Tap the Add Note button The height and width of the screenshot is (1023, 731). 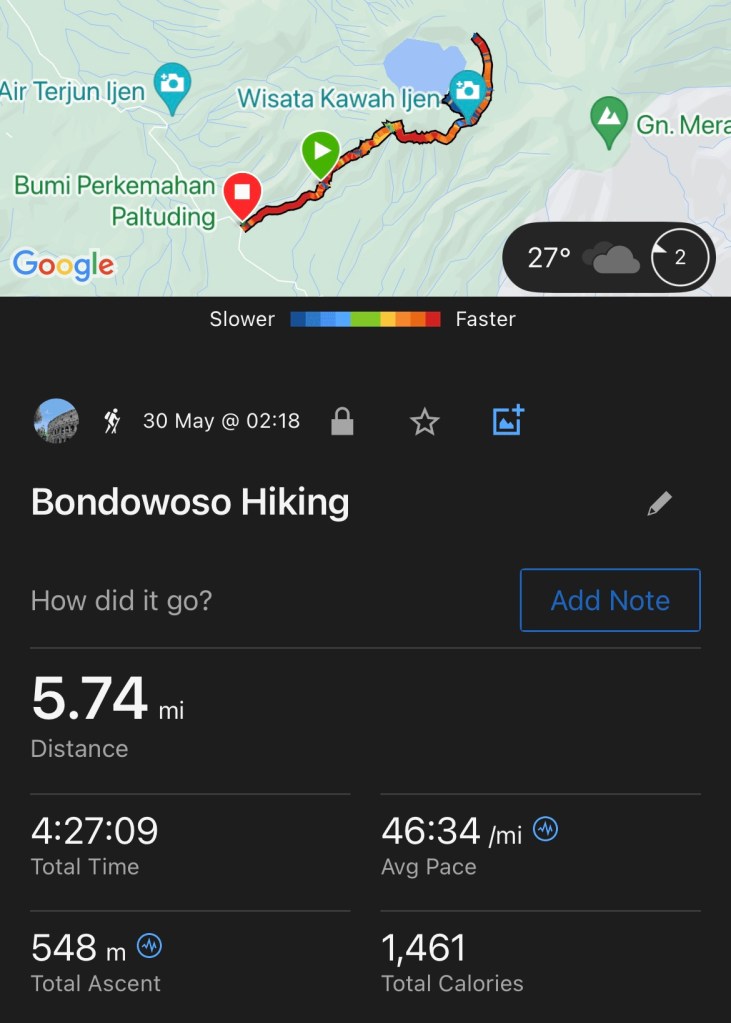tap(610, 600)
